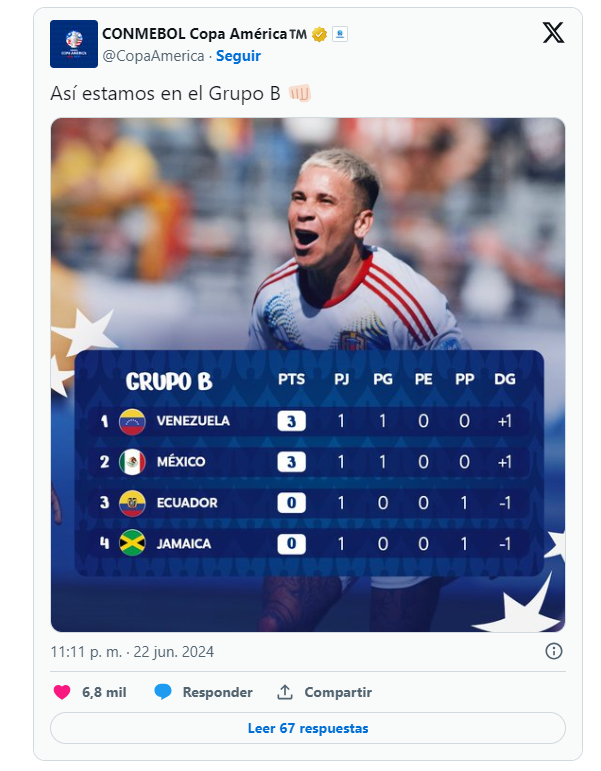This screenshot has width=601, height=771.
Task: Follow the account via Seguir
Action: [238, 56]
